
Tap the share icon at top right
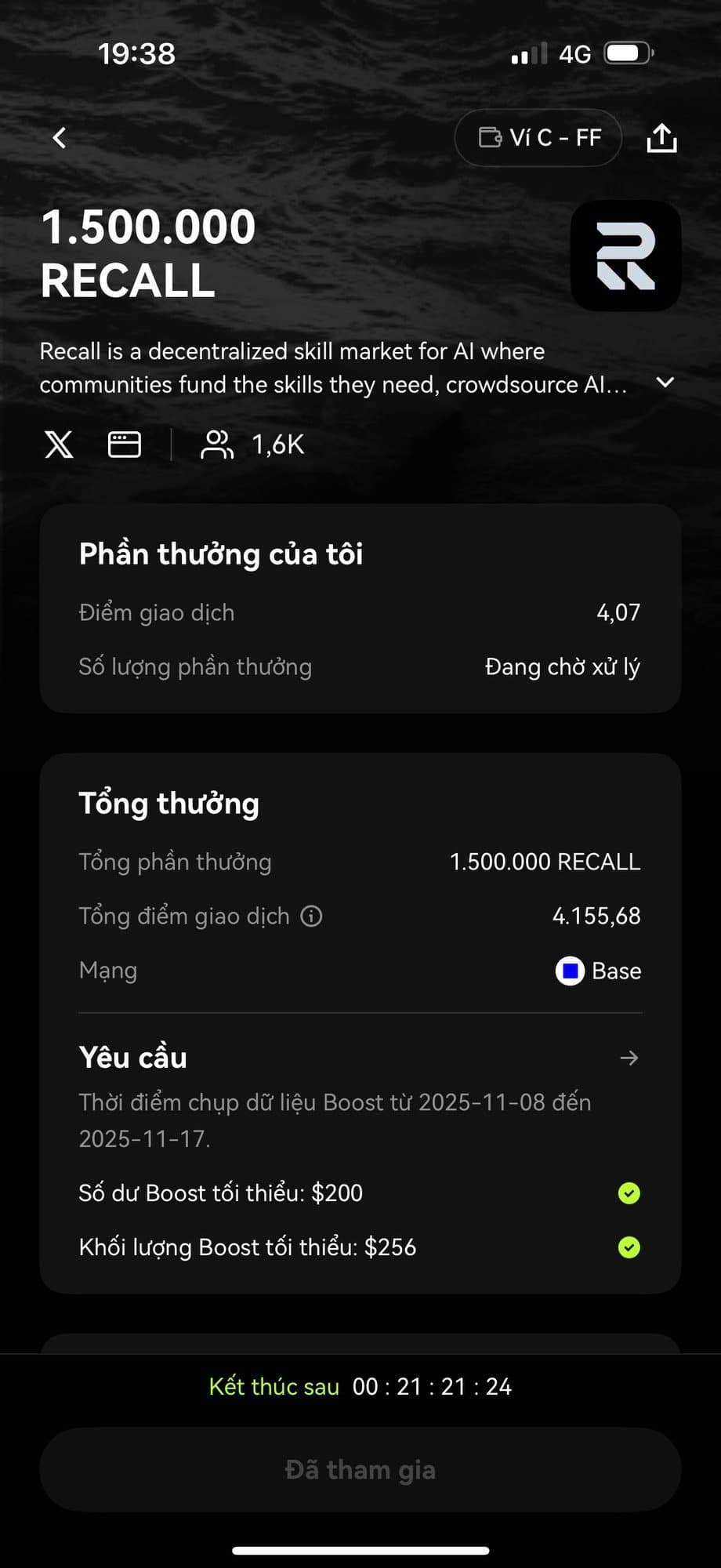(x=662, y=137)
